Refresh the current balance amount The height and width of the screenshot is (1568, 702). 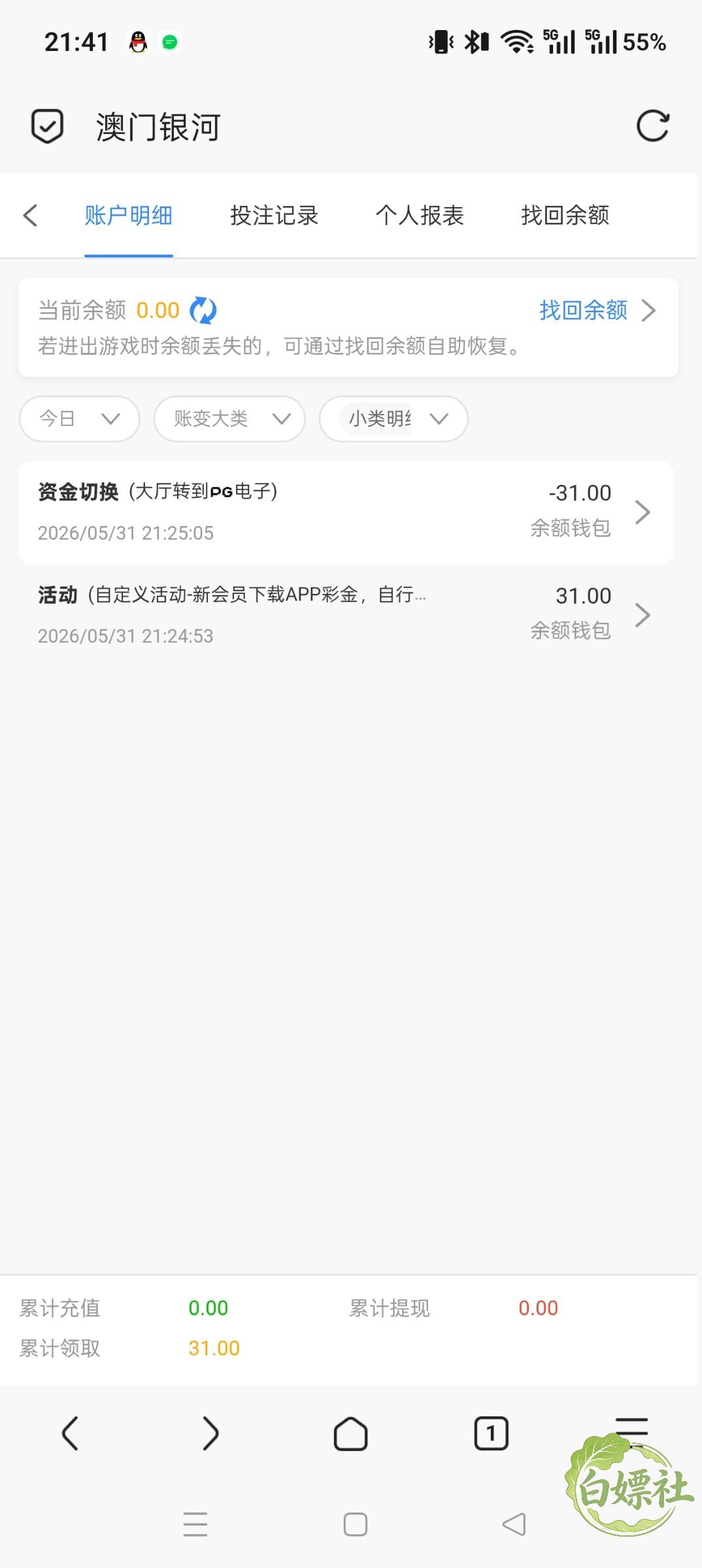click(x=203, y=310)
